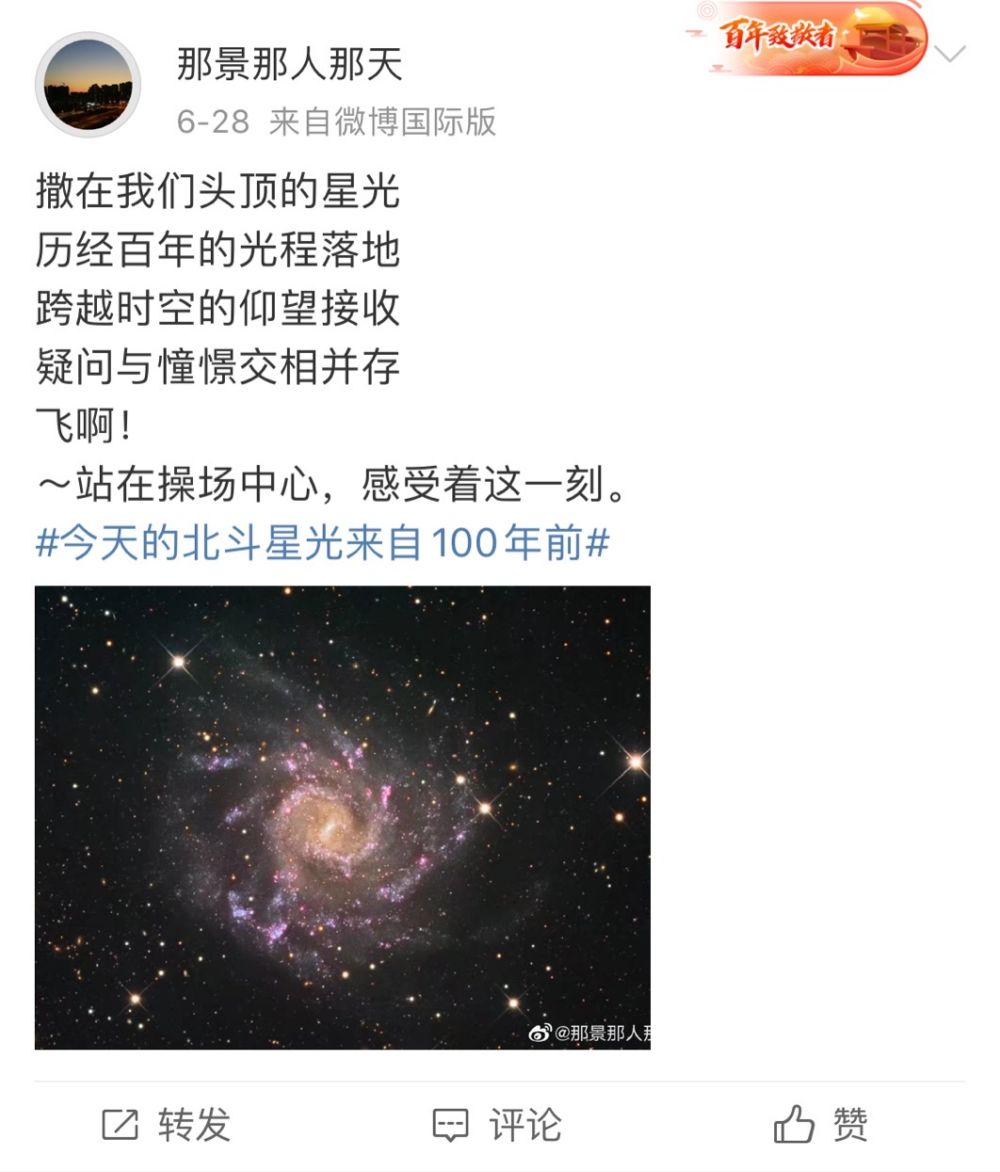
Task: Like this post with 赞
Action: [x=821, y=1126]
